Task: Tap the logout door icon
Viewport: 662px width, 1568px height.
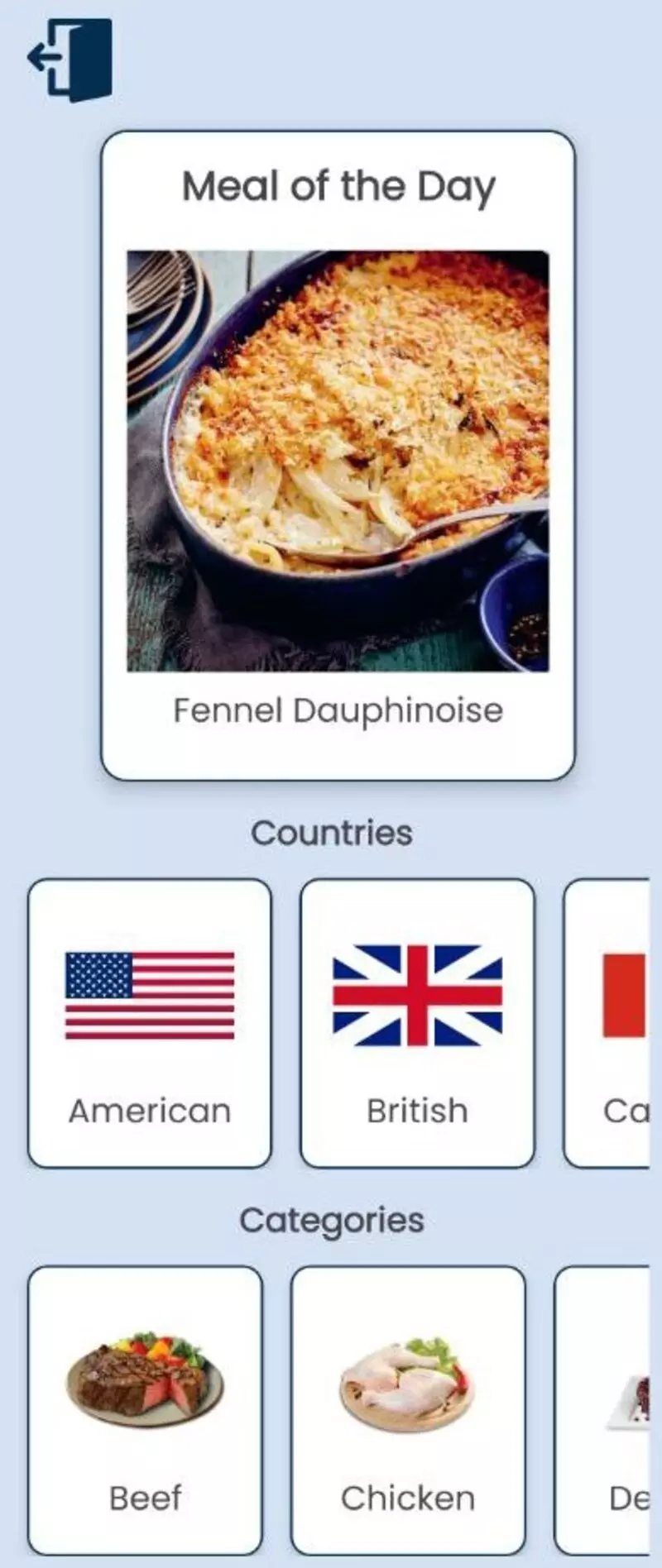Action: [70, 60]
